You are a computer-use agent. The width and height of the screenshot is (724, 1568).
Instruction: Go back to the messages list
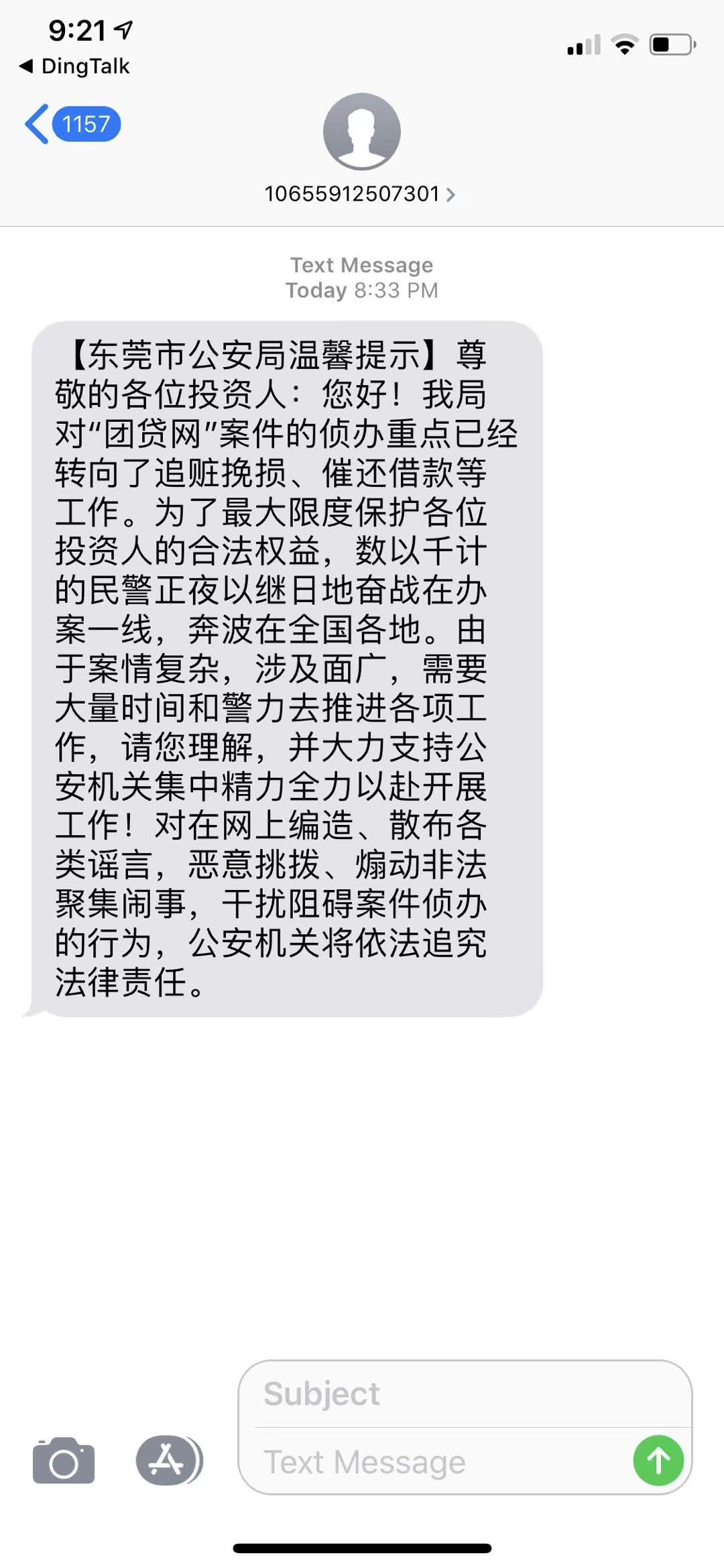(71, 125)
